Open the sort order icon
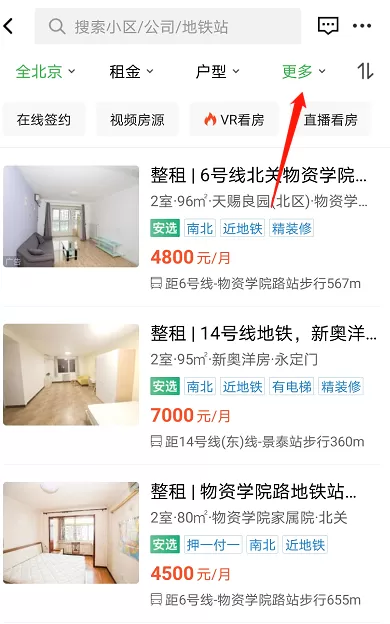Viewport: 390px width, 624px height. [x=365, y=71]
